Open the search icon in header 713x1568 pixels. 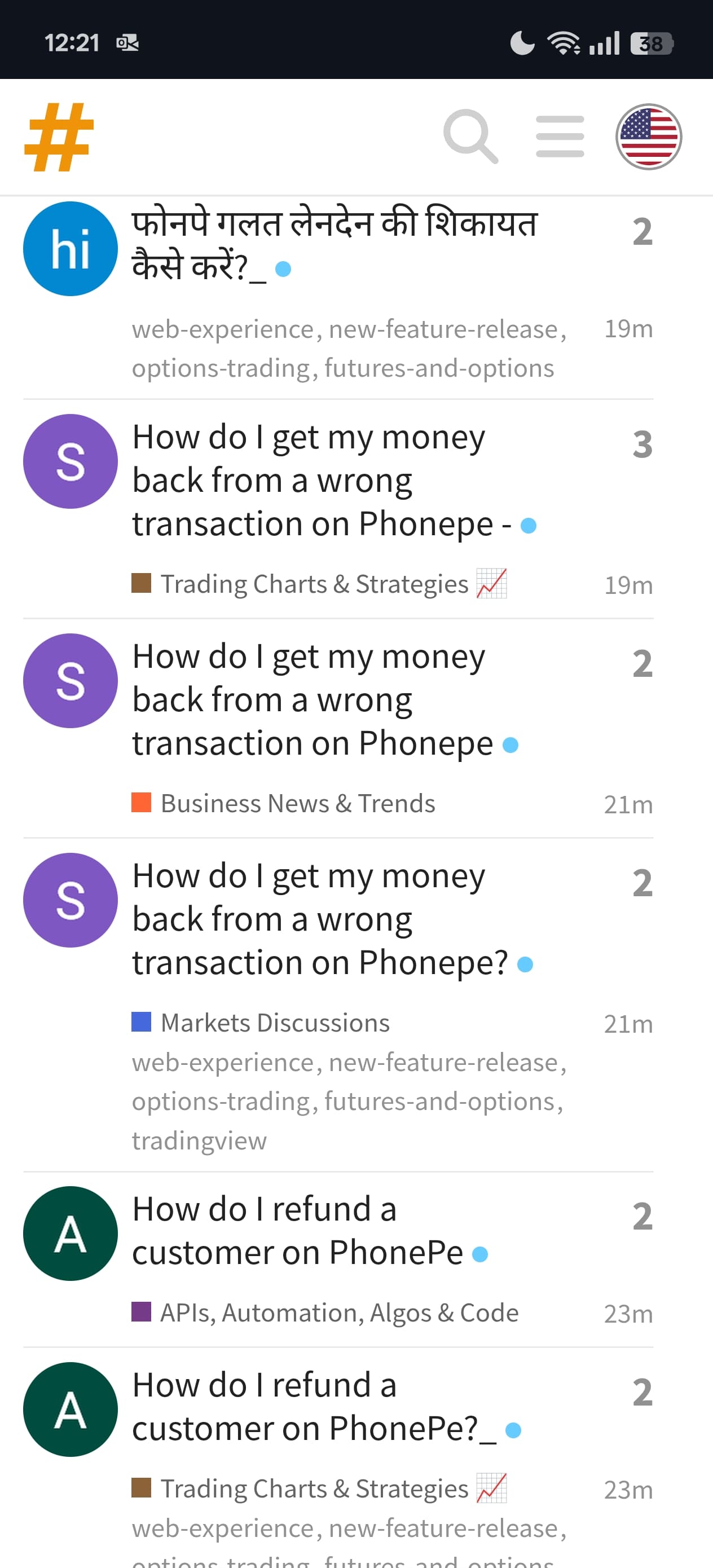(x=470, y=137)
